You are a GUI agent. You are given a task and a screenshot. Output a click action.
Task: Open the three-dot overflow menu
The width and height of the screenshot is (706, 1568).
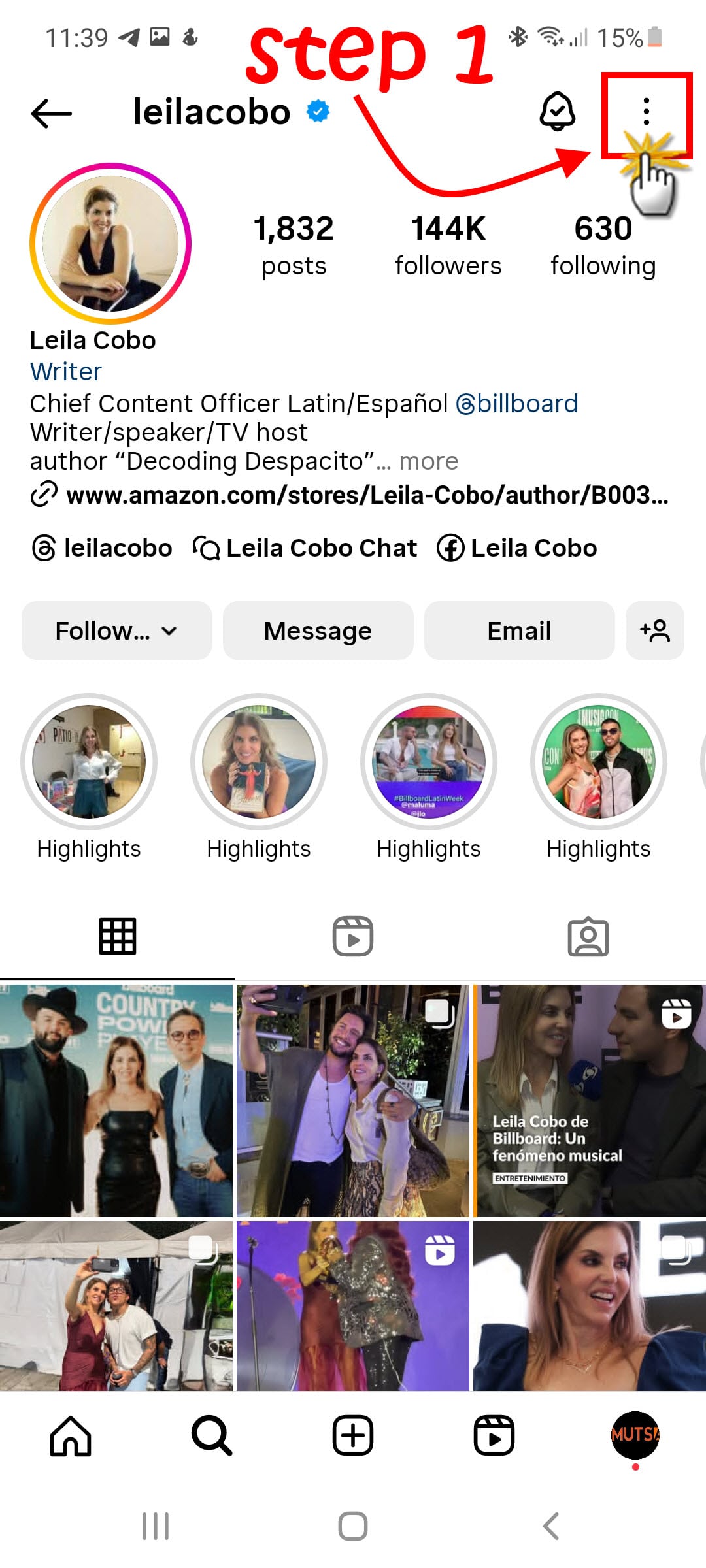646,112
